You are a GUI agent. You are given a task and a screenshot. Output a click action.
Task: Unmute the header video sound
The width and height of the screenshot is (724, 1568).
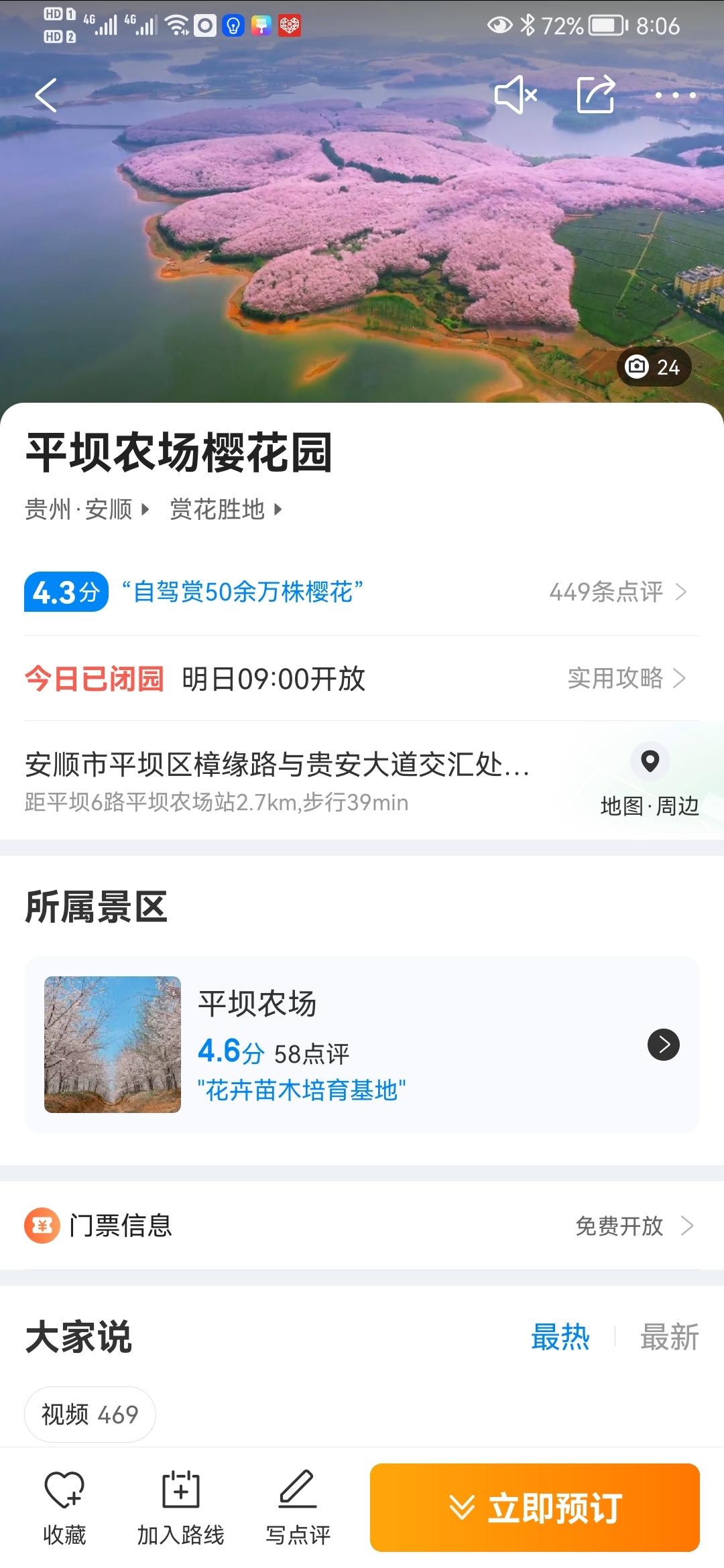point(515,95)
